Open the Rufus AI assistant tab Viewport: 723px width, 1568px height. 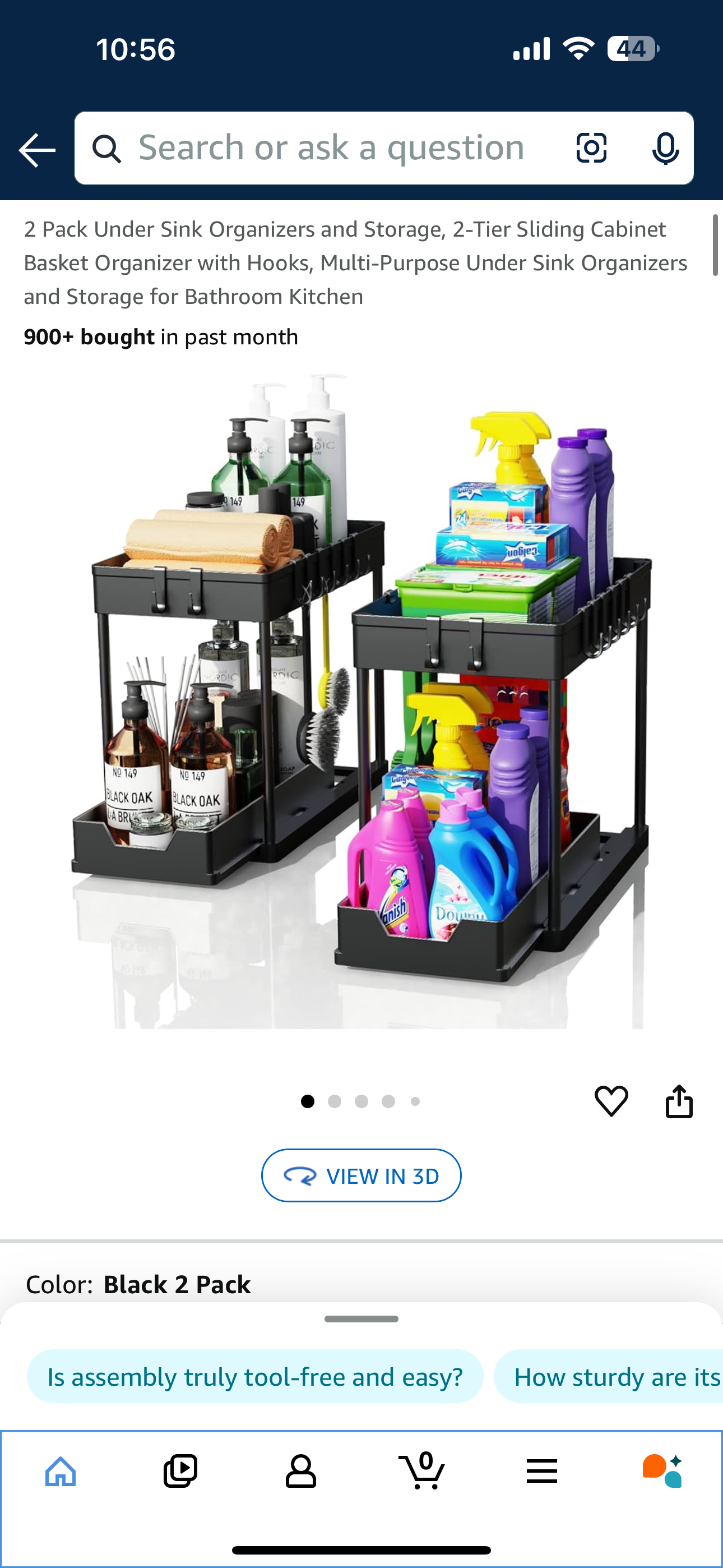pos(662,1471)
